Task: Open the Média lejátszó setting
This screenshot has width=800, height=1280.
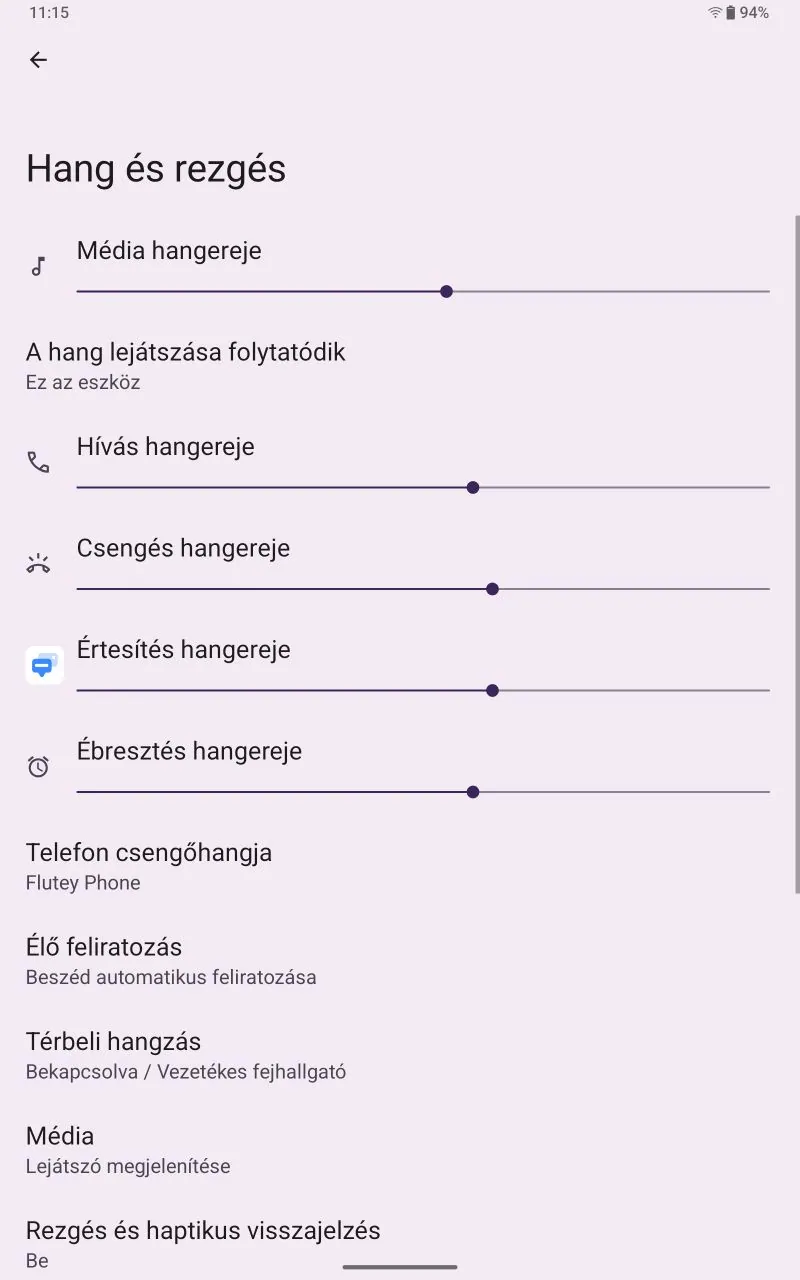Action: pos(400,1150)
